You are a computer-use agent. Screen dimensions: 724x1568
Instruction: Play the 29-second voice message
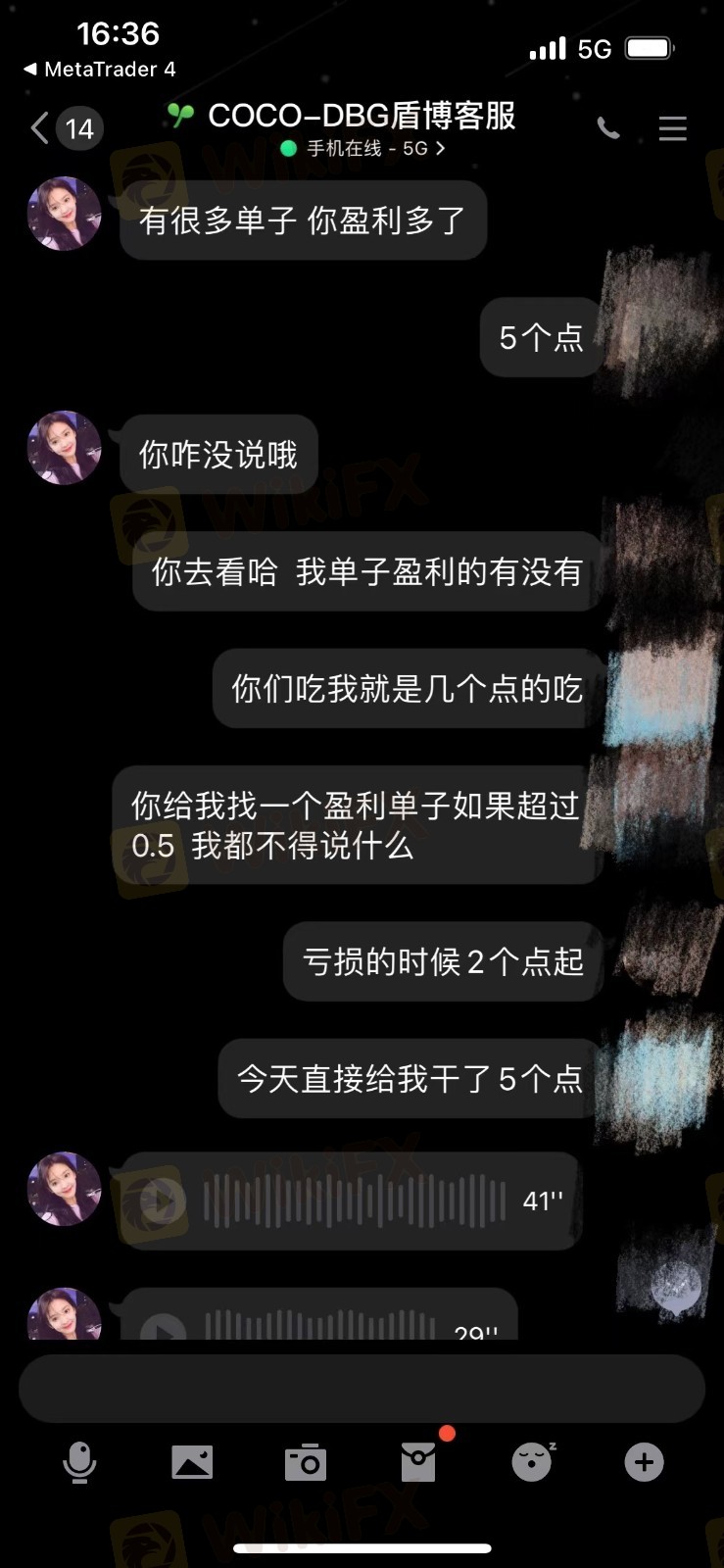pos(163,1329)
